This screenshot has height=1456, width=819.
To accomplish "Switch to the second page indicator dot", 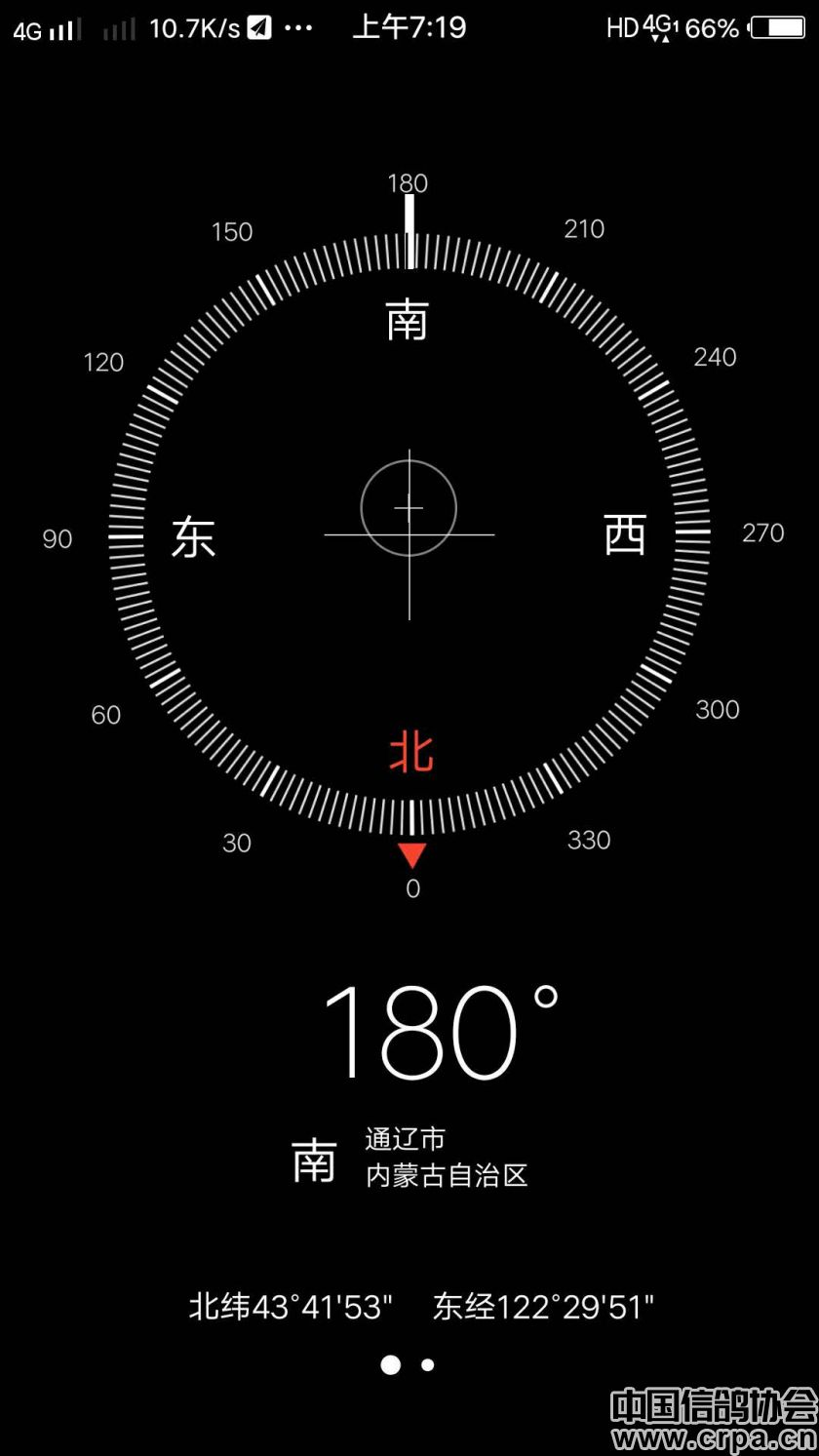I will [427, 1364].
